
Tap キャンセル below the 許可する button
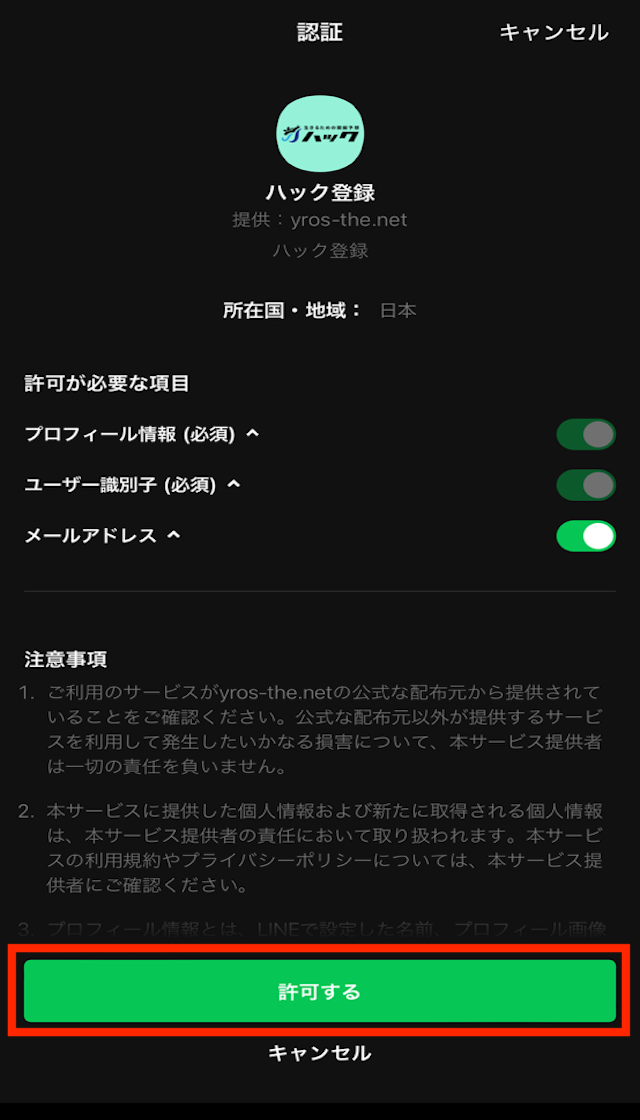coord(320,1053)
